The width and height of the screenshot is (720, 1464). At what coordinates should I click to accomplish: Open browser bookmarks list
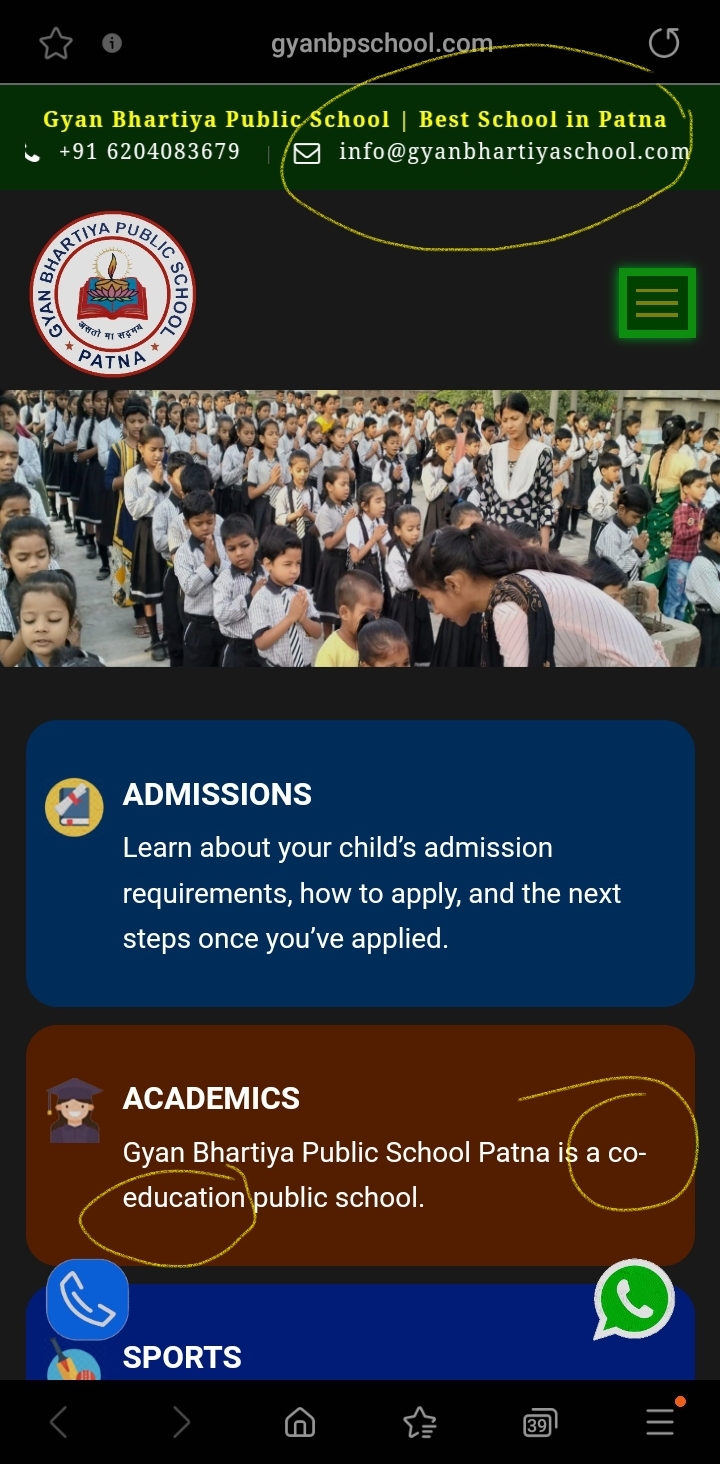point(419,1422)
